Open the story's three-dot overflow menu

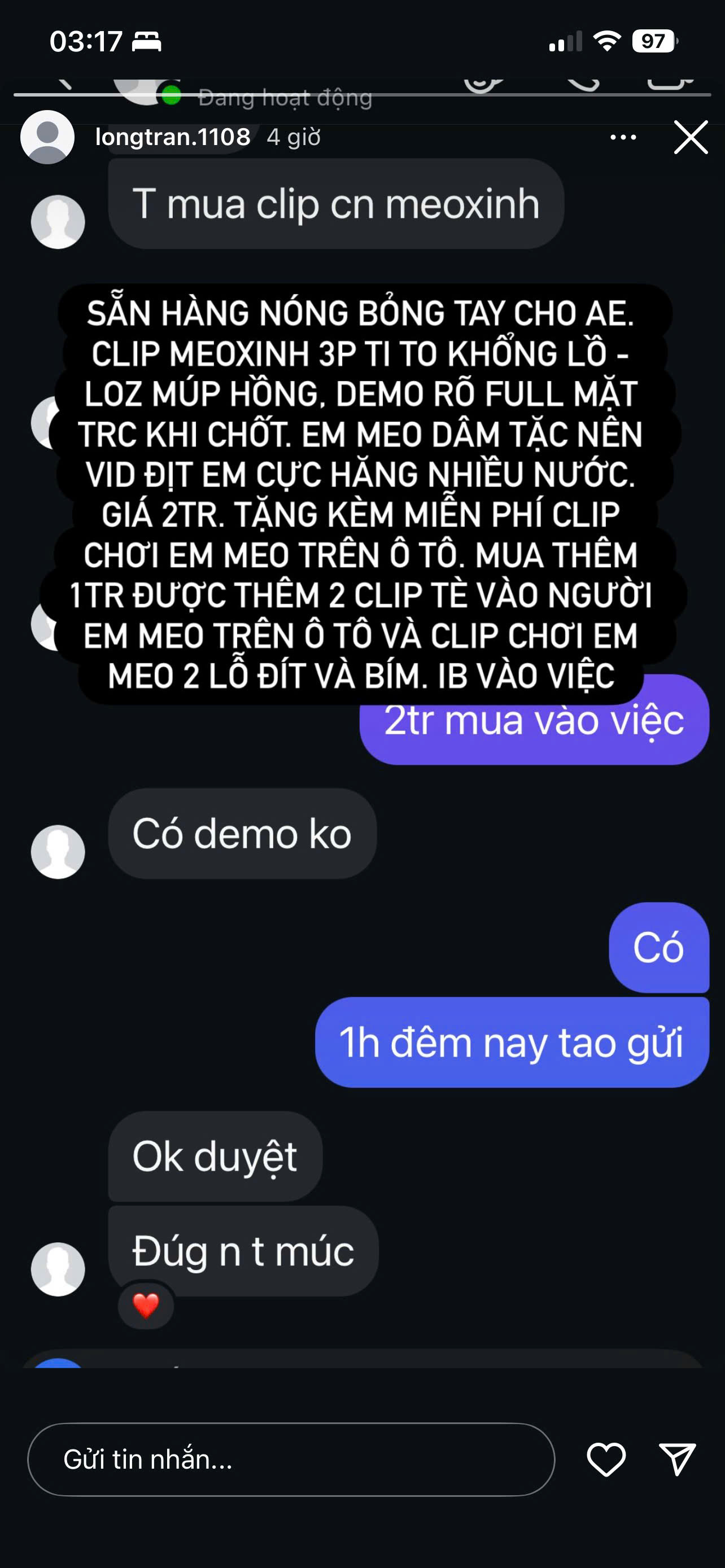(623, 138)
